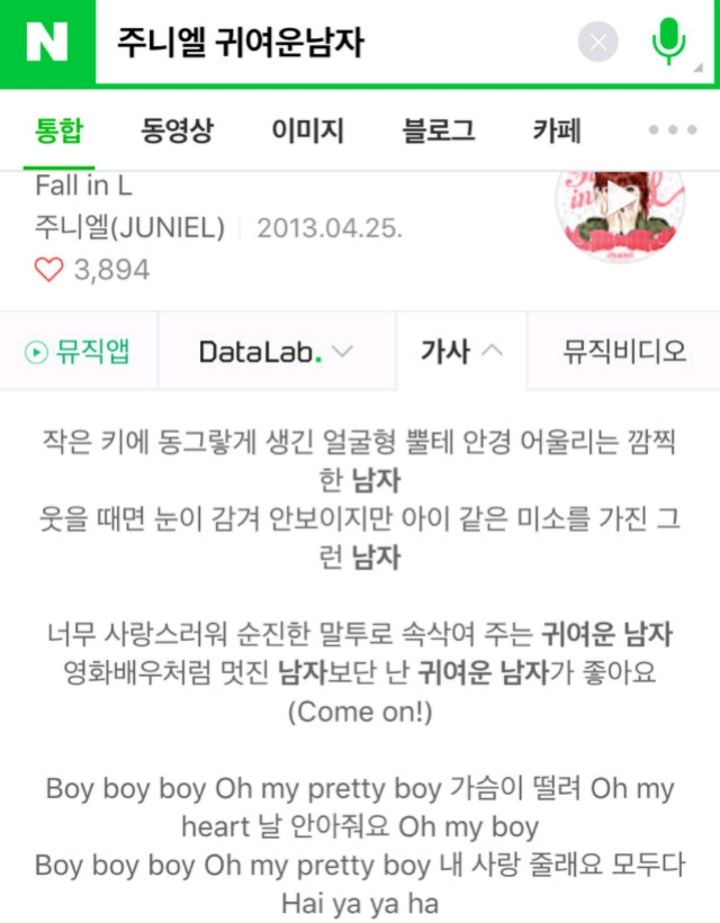Image resolution: width=720 pixels, height=923 pixels.
Task: Switch to the 블로그 tab
Action: (x=438, y=131)
